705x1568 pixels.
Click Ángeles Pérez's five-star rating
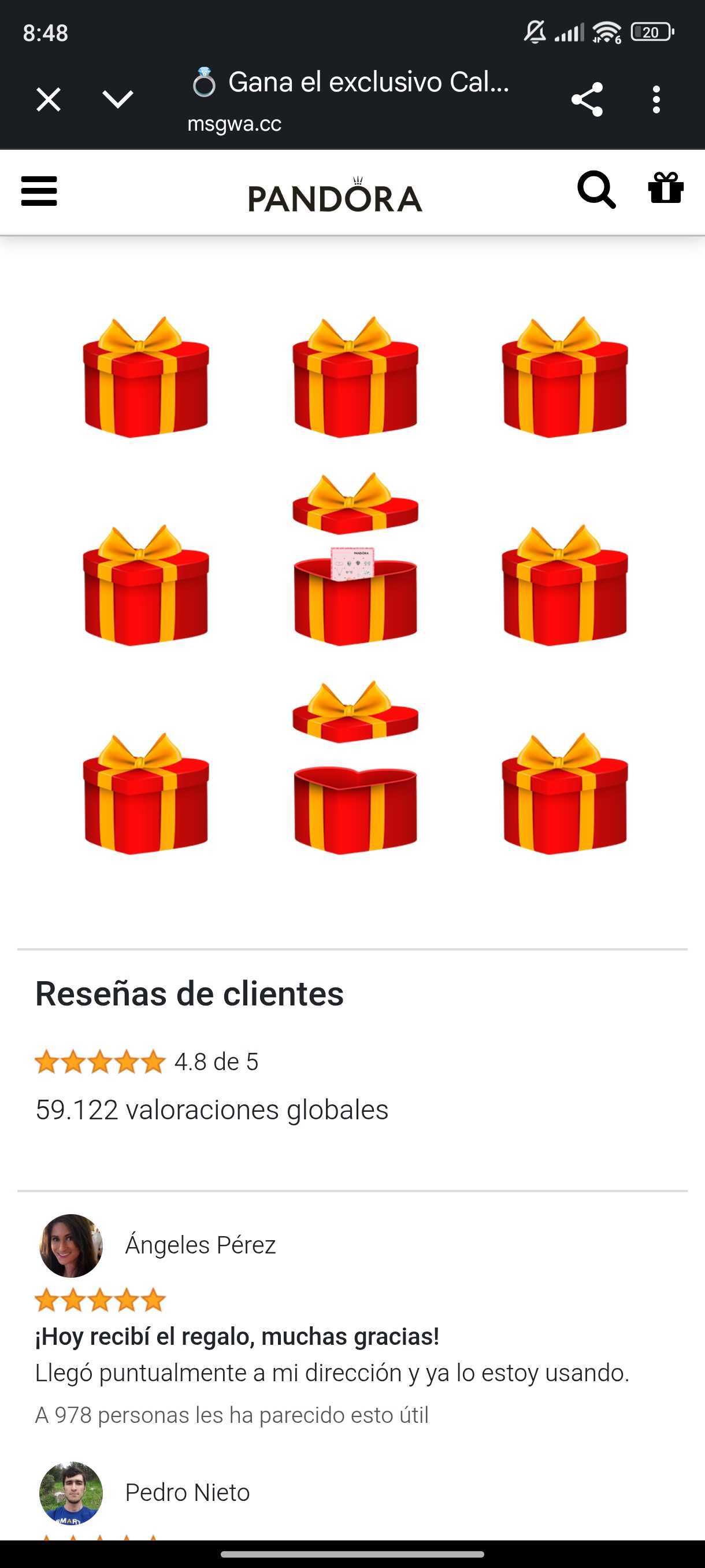[99, 1301]
